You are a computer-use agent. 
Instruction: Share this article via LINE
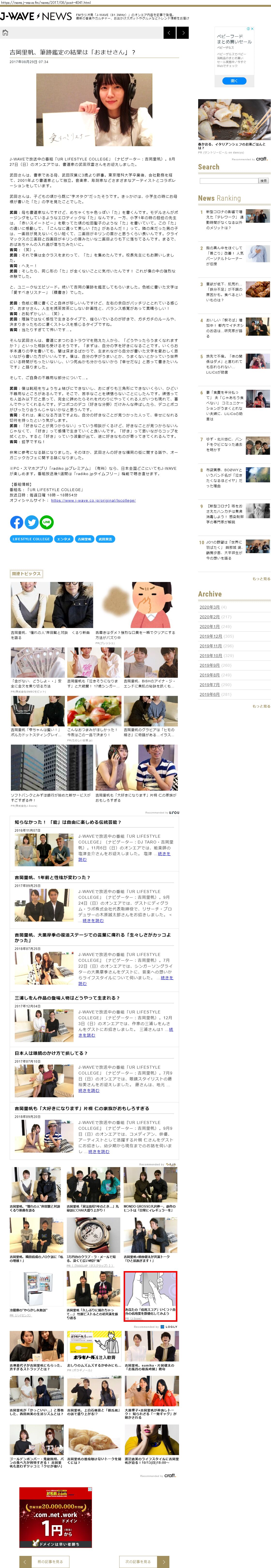[x=47, y=522]
